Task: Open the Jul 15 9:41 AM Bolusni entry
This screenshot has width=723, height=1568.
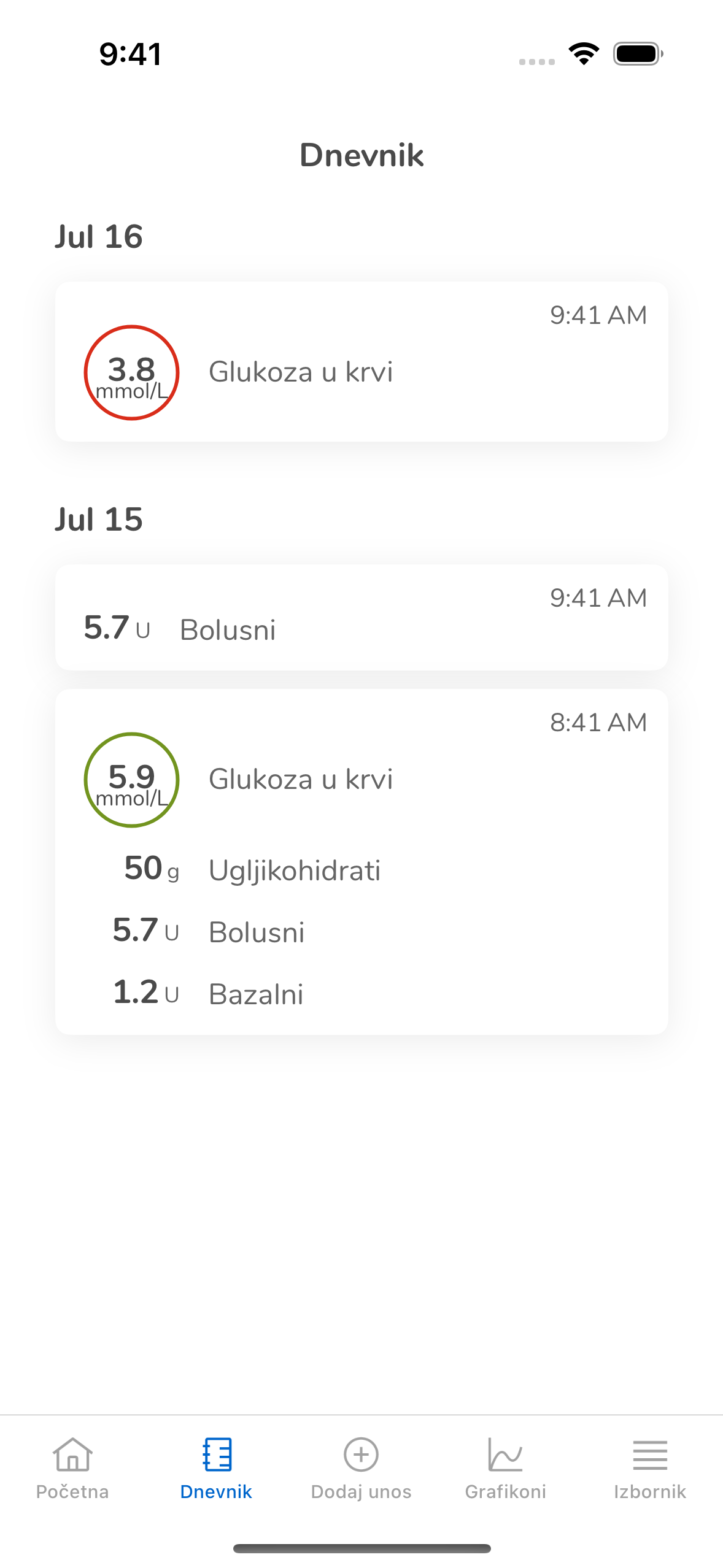Action: click(x=361, y=618)
